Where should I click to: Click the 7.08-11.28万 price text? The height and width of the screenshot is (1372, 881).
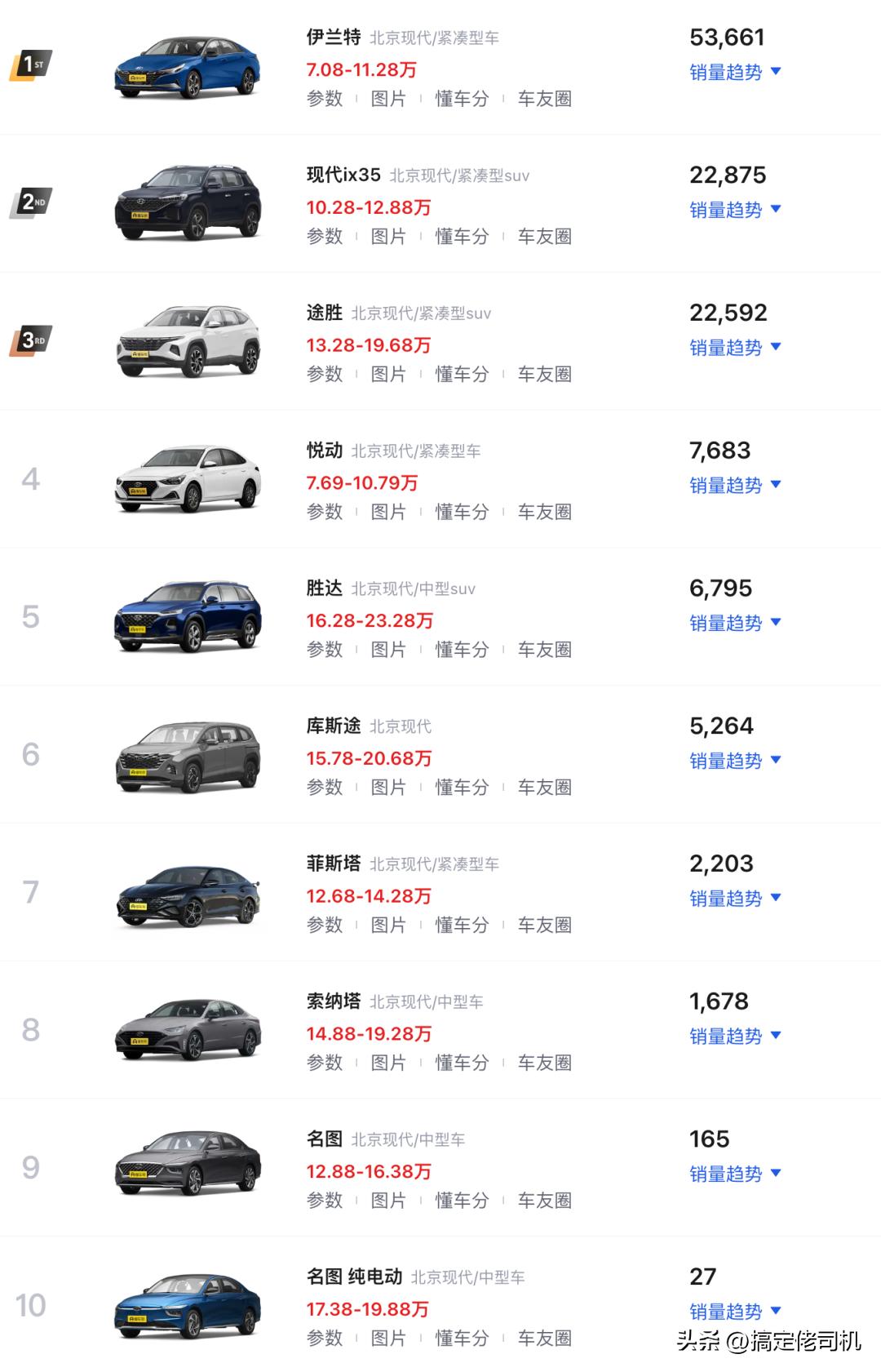tap(361, 71)
